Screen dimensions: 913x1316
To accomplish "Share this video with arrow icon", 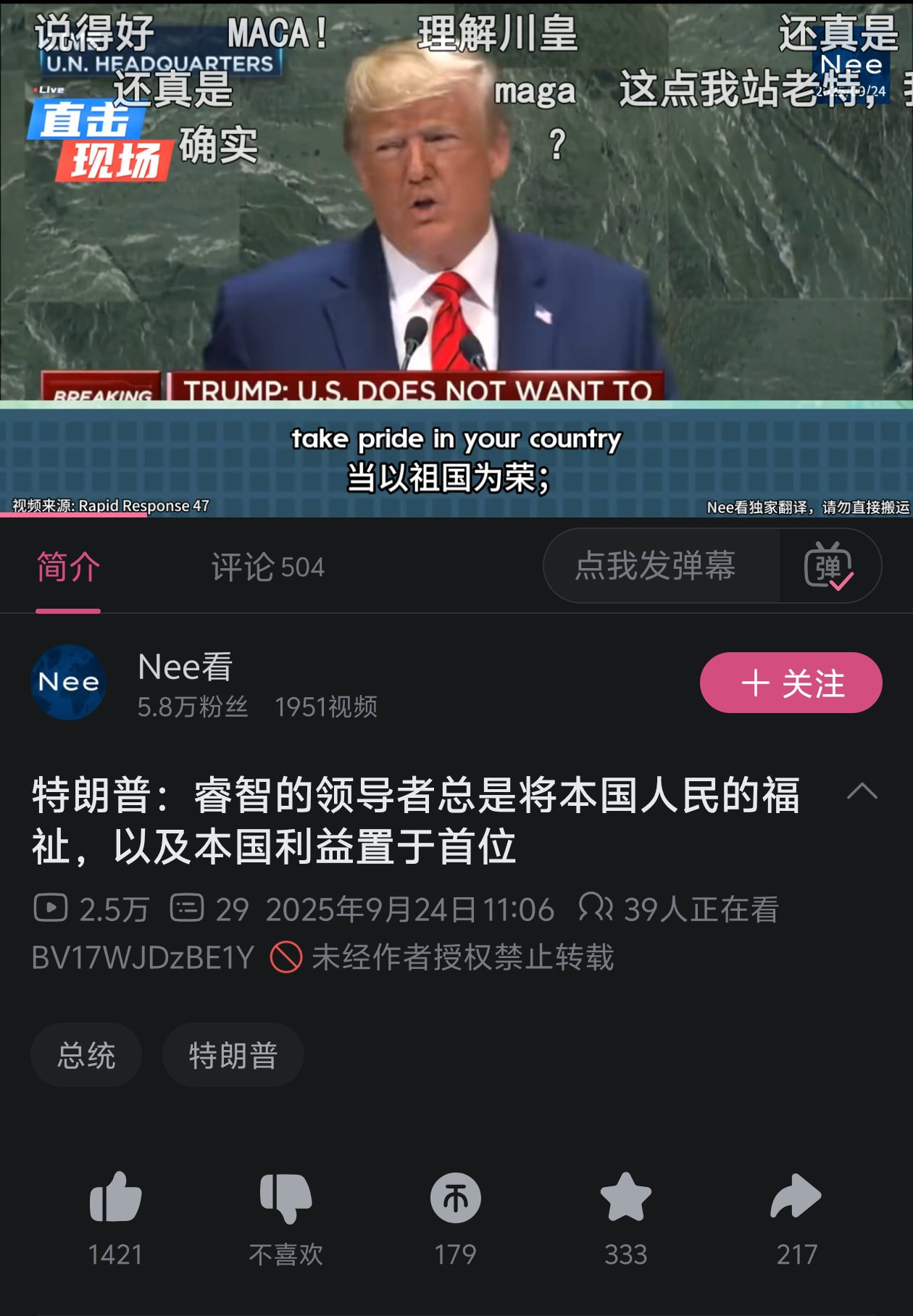I will [796, 1199].
